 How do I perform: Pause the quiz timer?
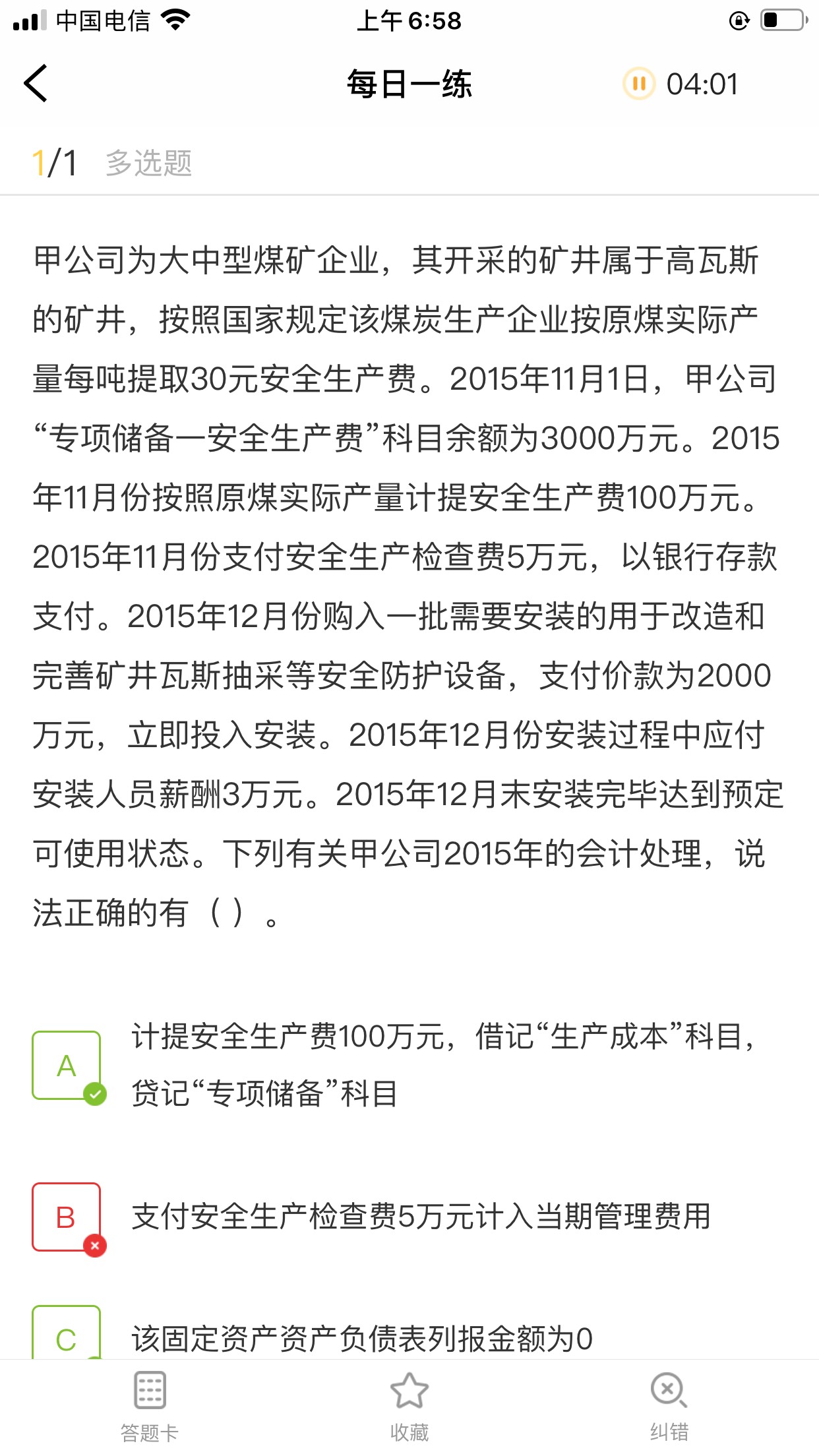tap(638, 84)
